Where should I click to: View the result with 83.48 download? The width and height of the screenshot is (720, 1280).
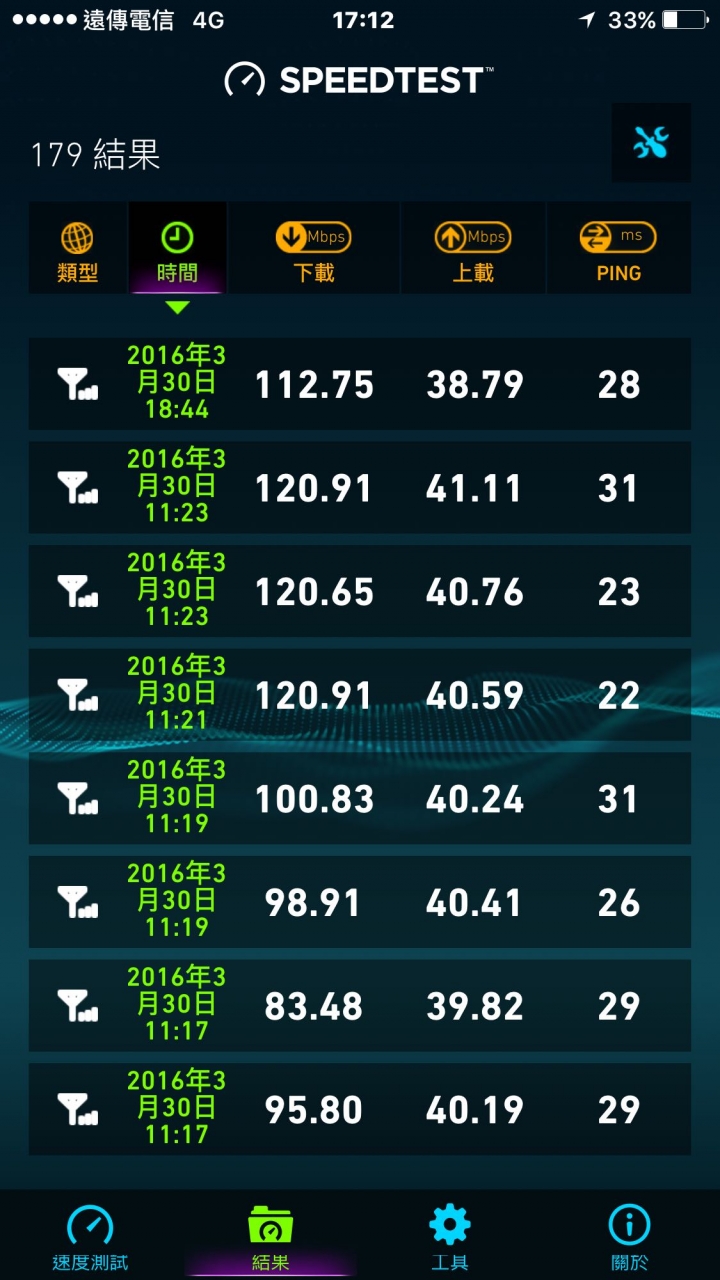pyautogui.click(x=360, y=1006)
